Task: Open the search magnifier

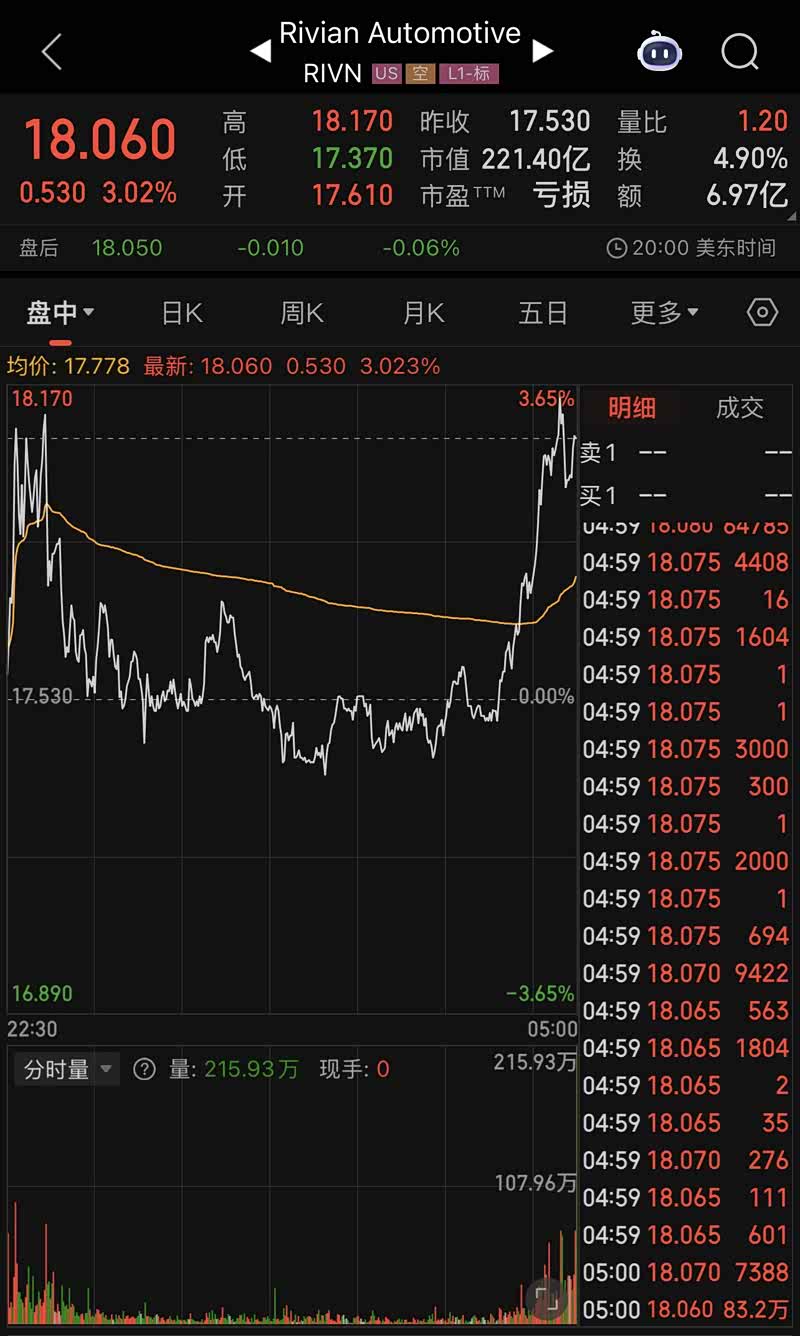Action: [x=740, y=51]
